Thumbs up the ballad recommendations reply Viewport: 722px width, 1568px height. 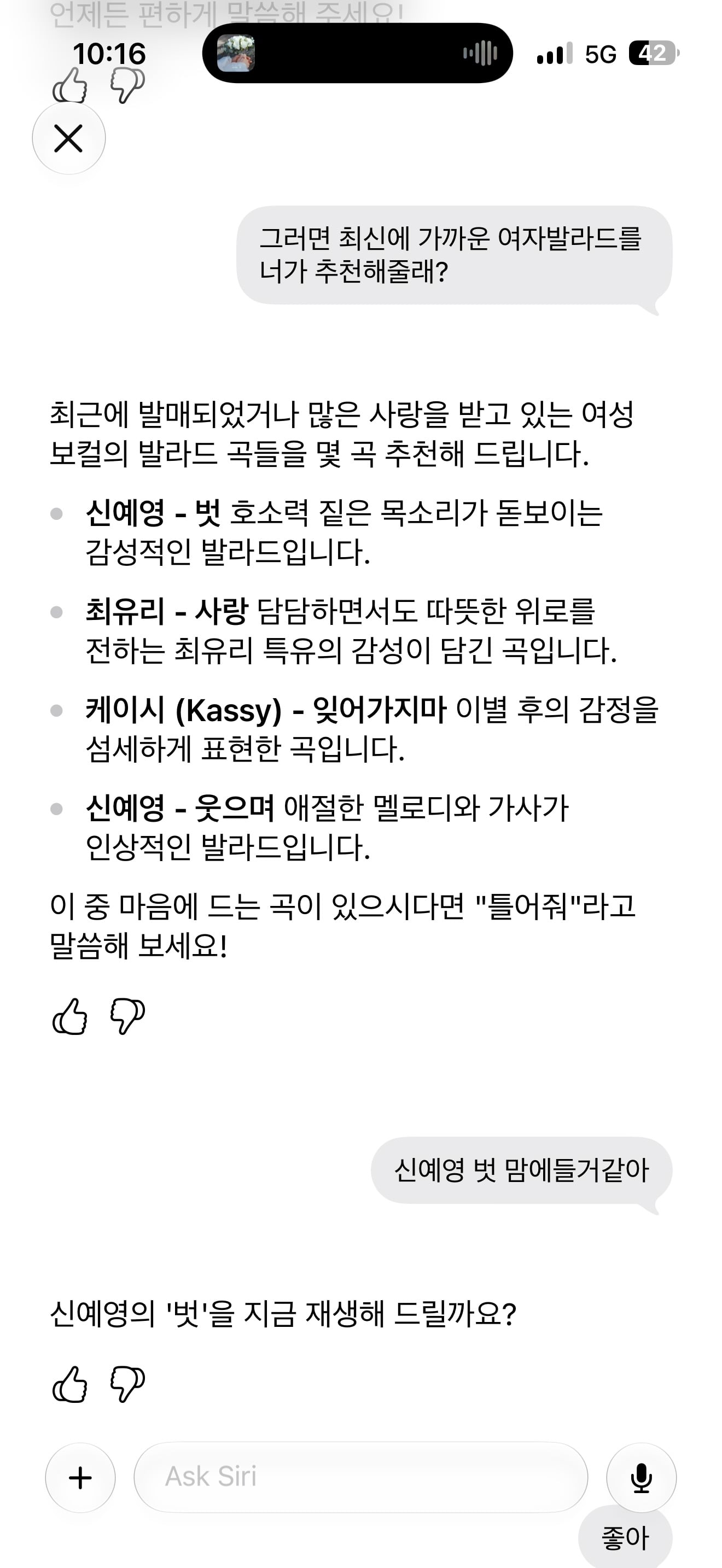[70, 1016]
